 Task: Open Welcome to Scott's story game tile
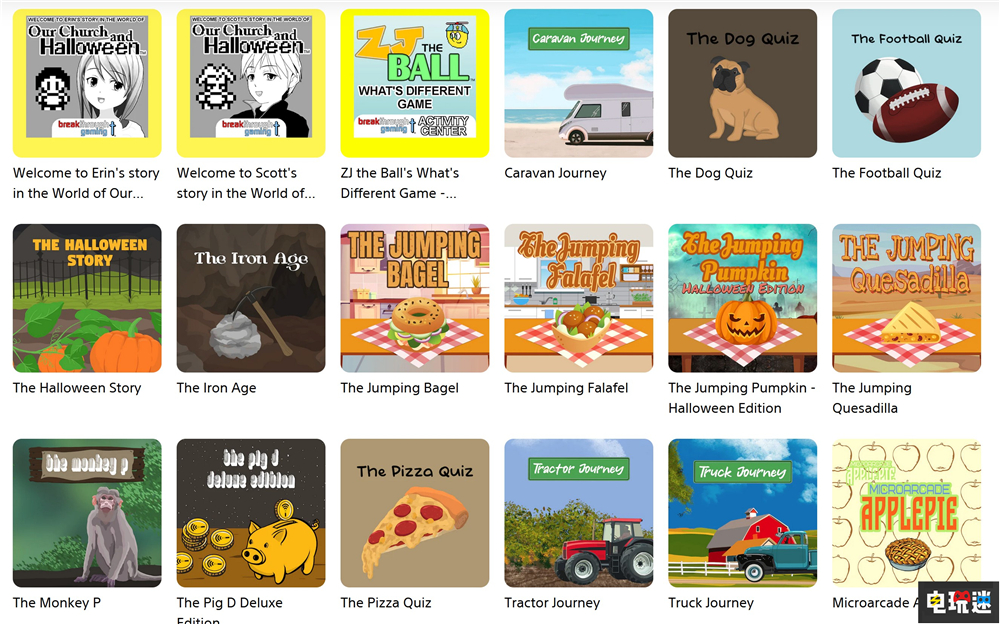point(251,84)
